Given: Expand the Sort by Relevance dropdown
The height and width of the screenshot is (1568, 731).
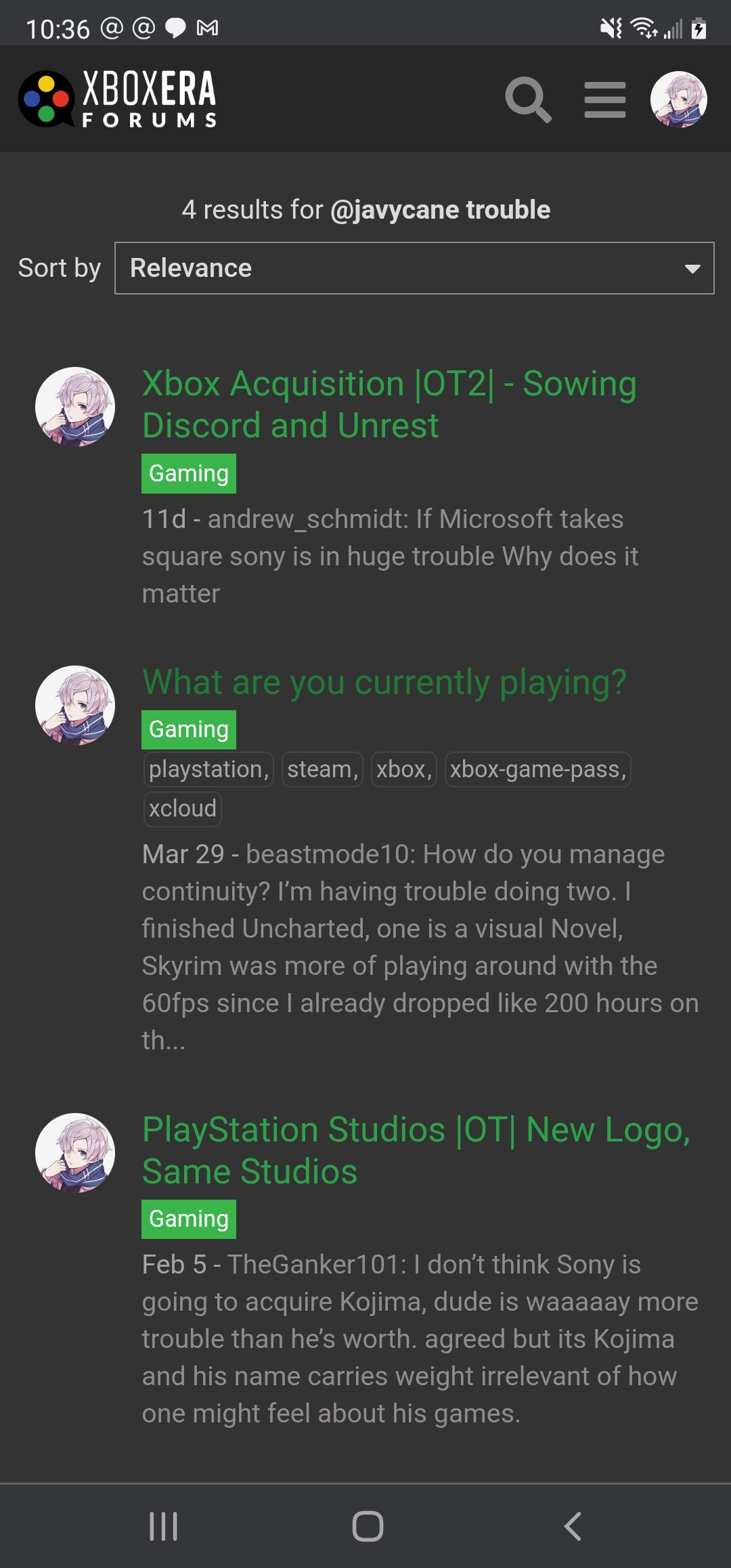Looking at the screenshot, I should pyautogui.click(x=414, y=268).
